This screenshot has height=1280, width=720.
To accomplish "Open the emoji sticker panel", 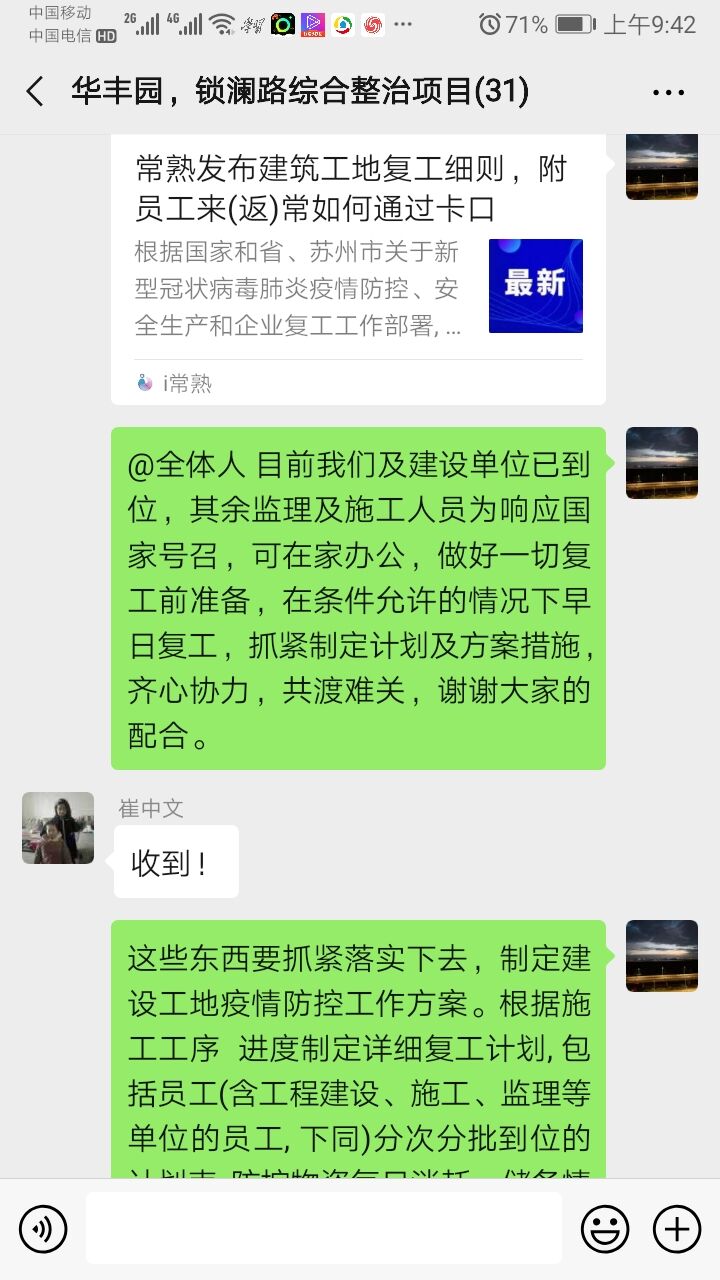I will pyautogui.click(x=605, y=1228).
